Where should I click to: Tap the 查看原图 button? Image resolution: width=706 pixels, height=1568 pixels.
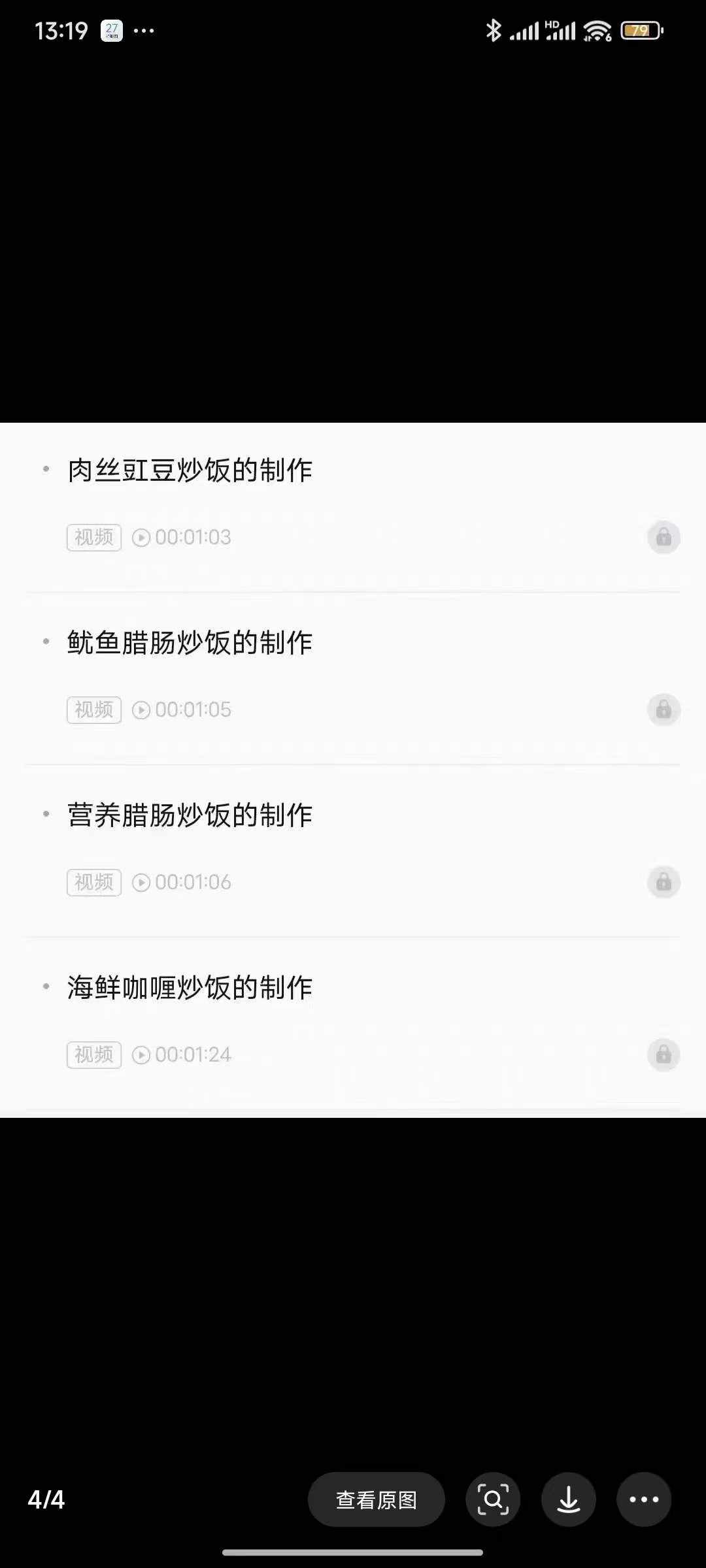377,1500
